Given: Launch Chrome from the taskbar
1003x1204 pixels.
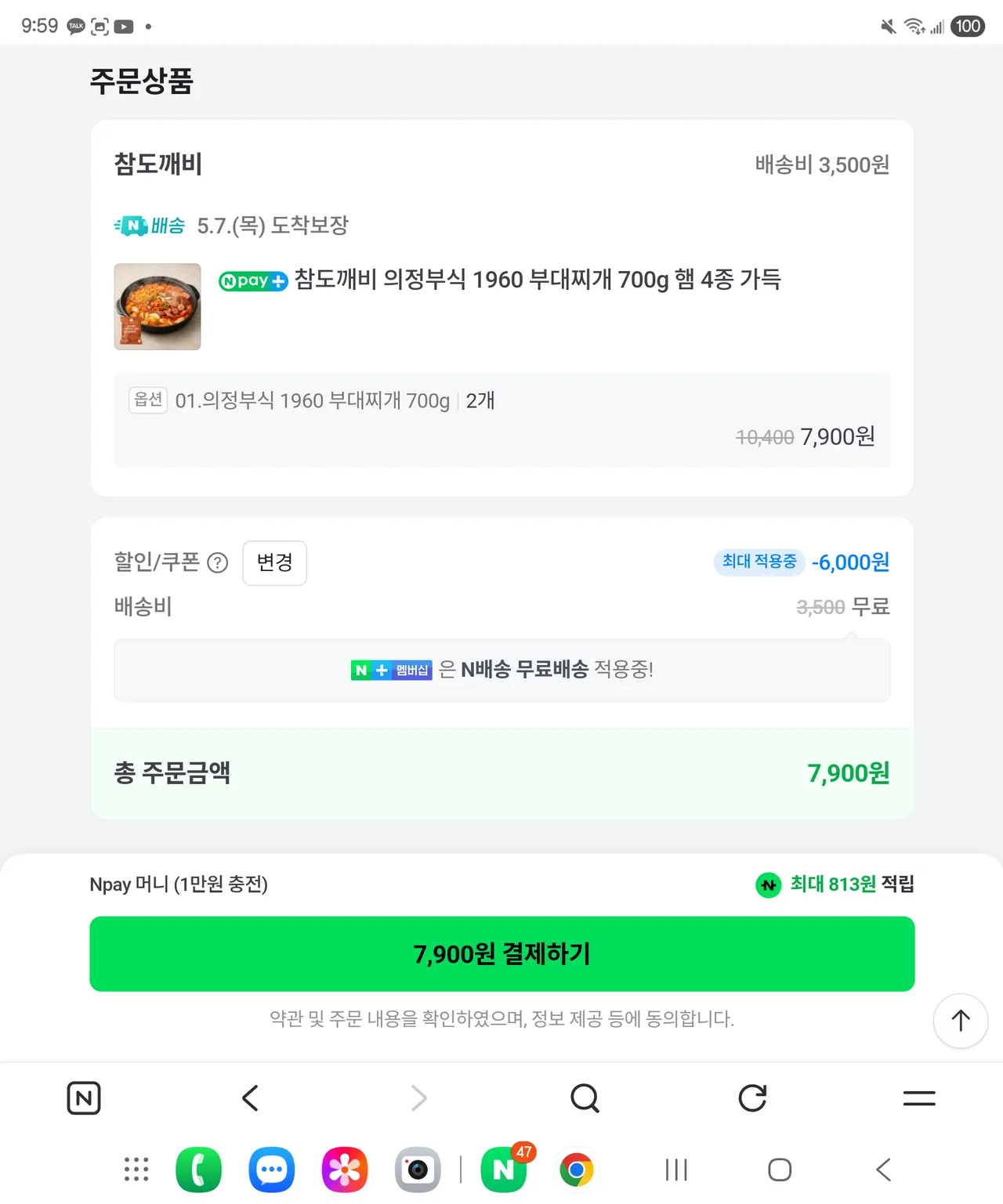Looking at the screenshot, I should click(577, 1170).
